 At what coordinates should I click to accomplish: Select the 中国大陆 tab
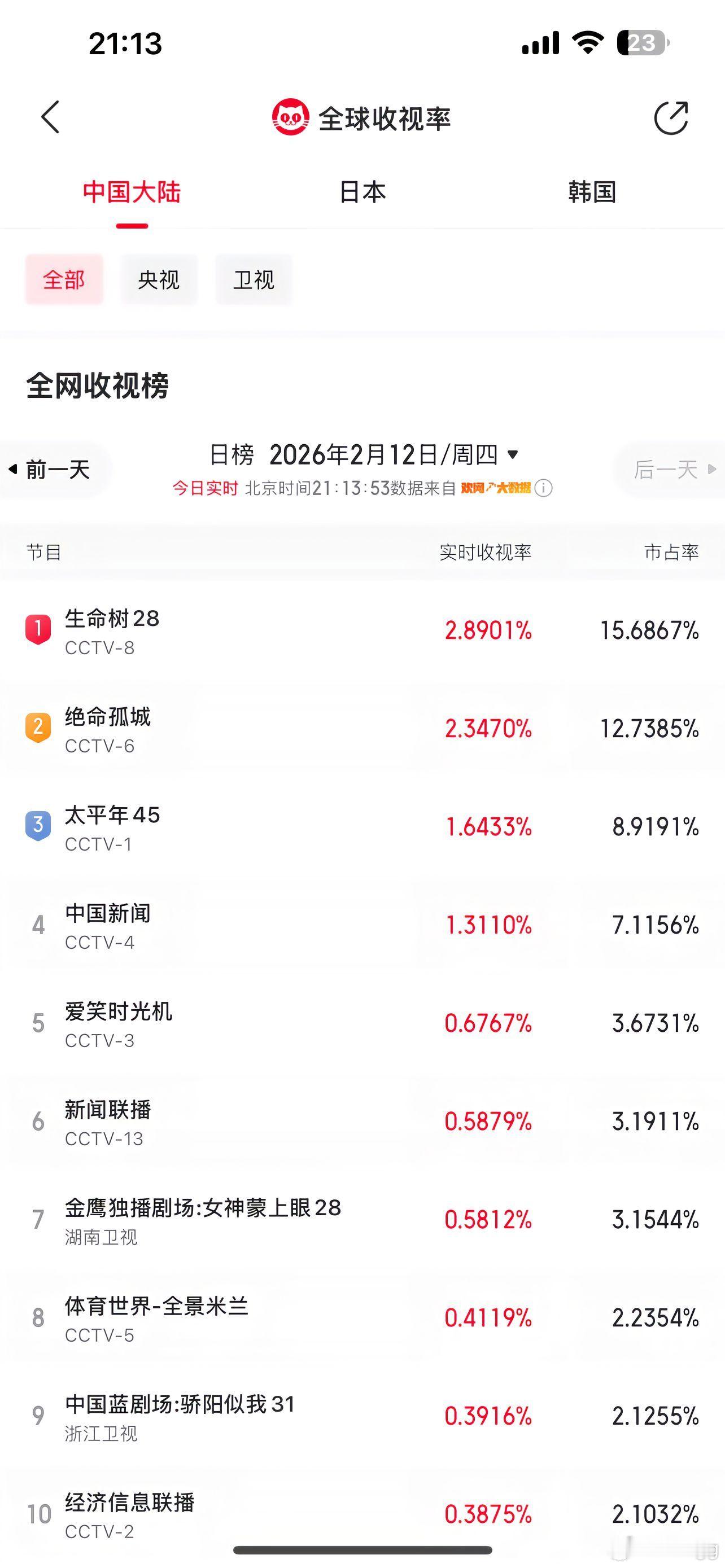tap(132, 192)
